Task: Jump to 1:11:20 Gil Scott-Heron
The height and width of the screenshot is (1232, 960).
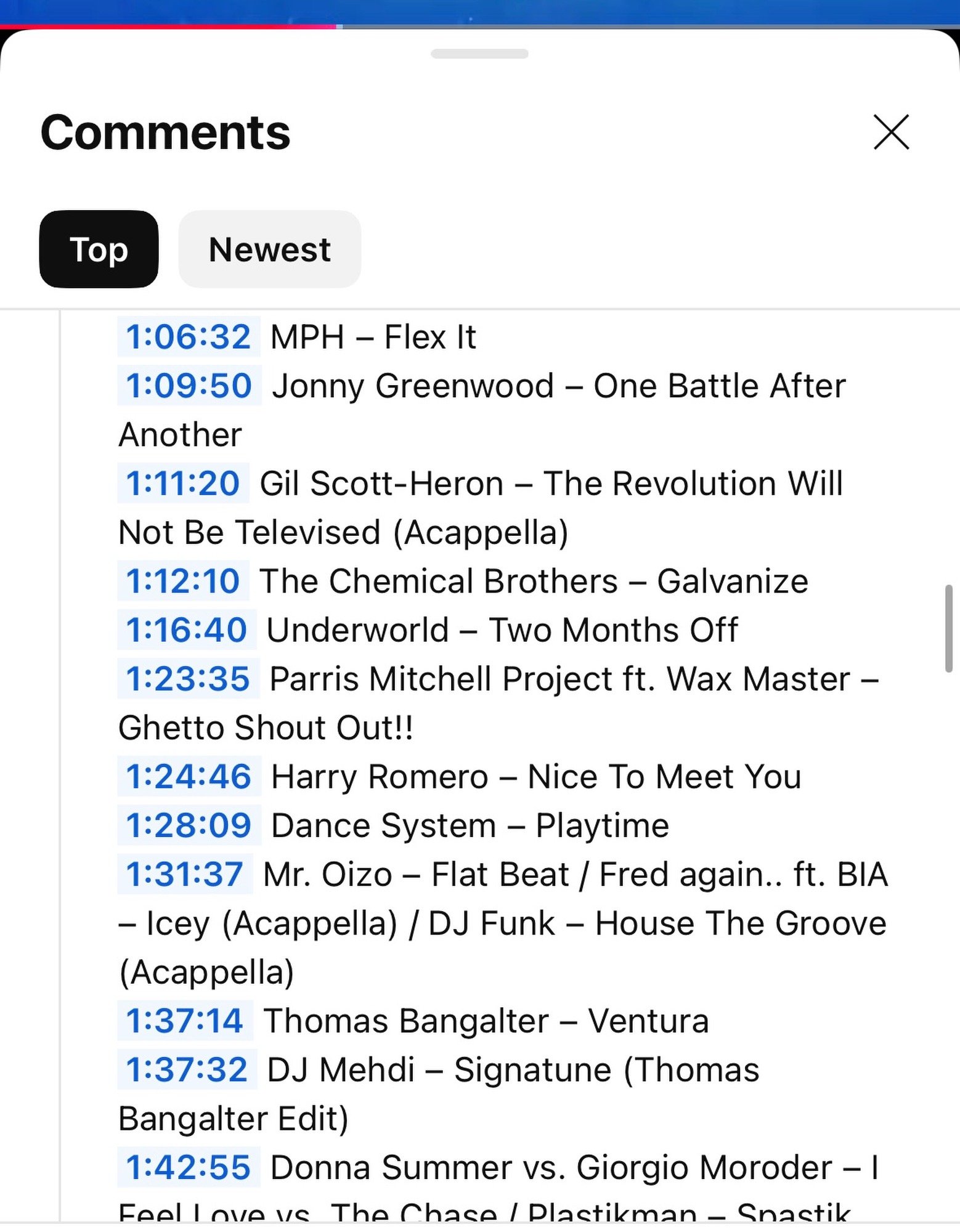Action: click(182, 484)
